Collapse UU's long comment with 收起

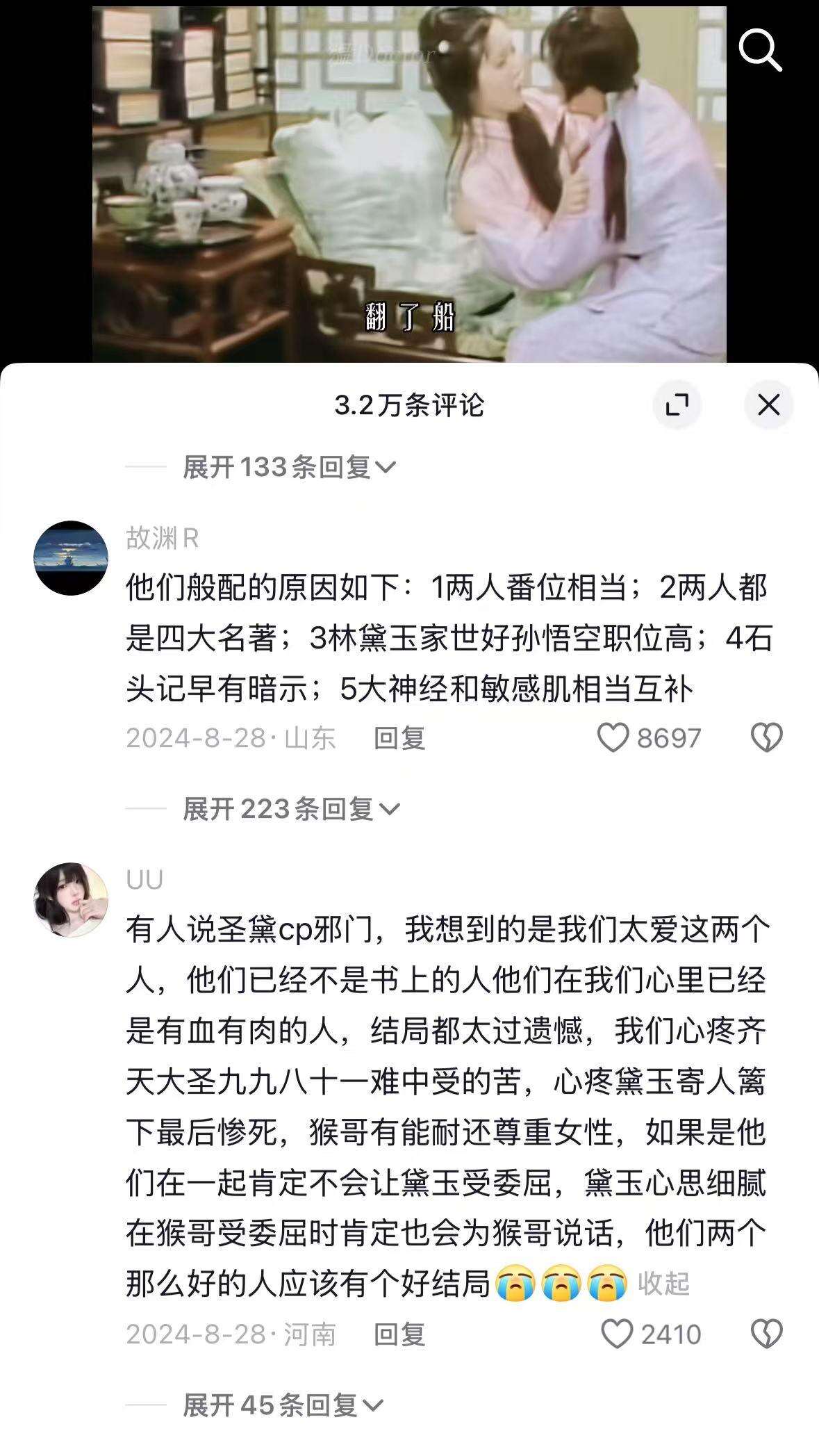coord(663,1284)
